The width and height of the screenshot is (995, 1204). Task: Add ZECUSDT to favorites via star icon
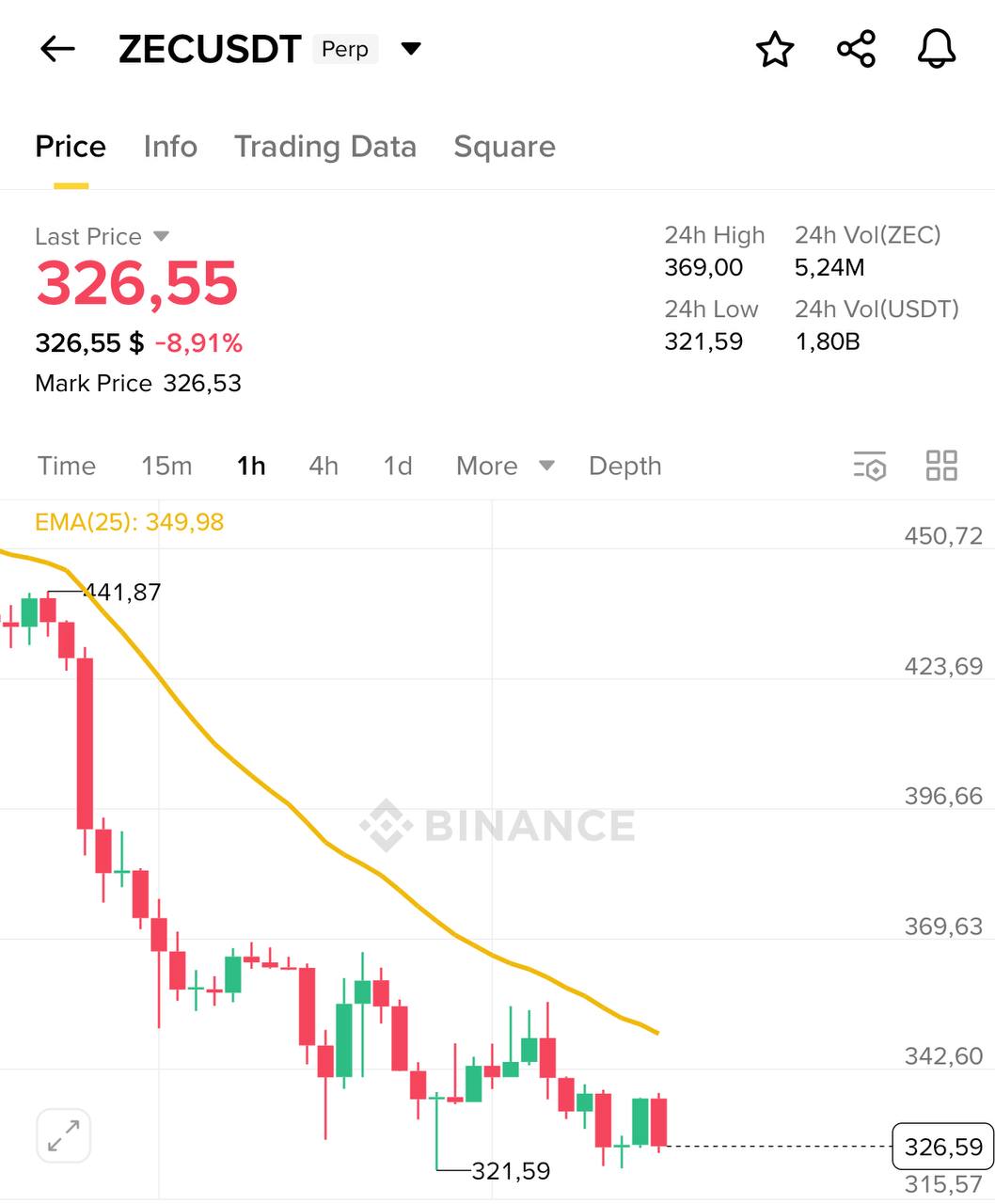775,50
